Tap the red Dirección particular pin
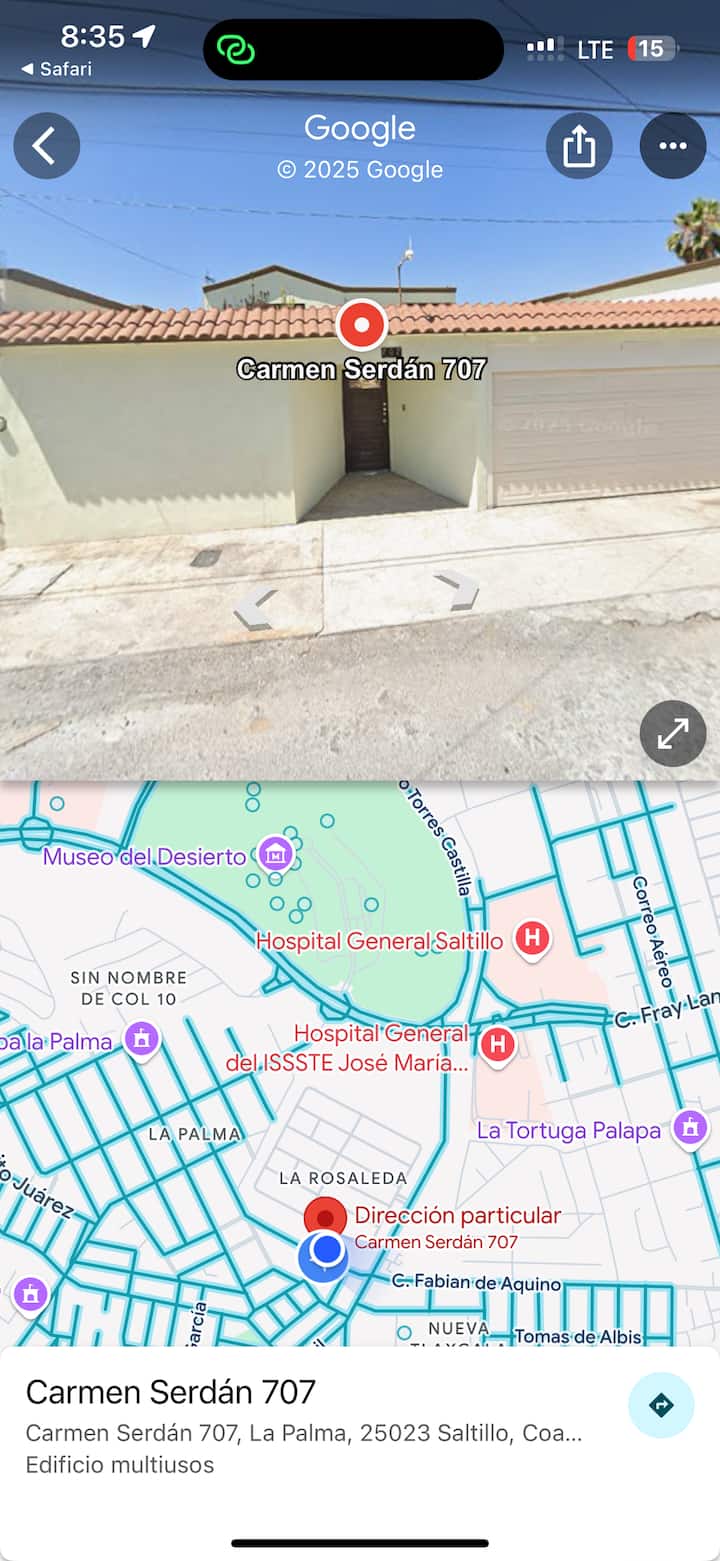720x1561 pixels. tap(325, 1218)
